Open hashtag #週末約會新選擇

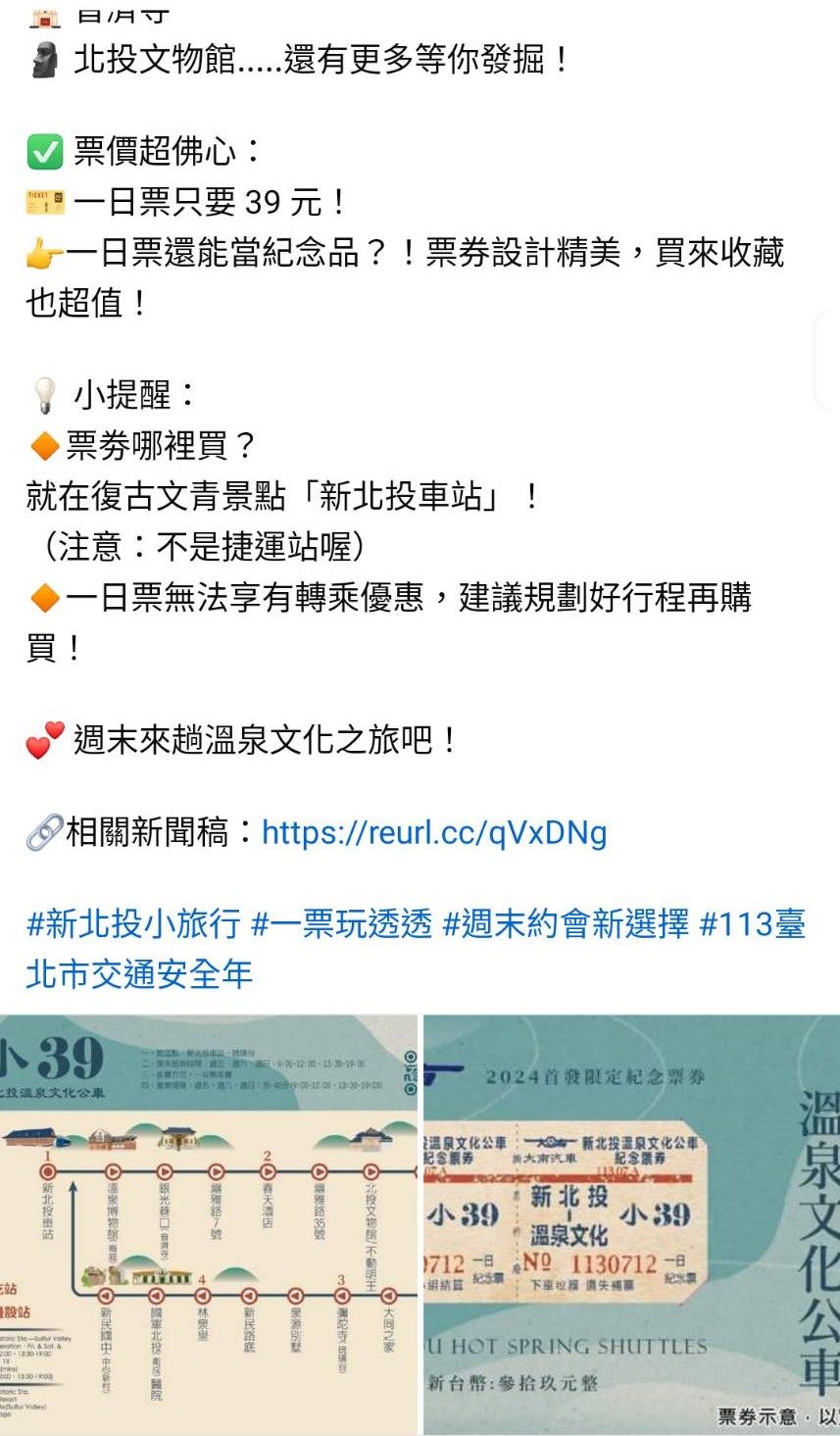pyautogui.click(x=566, y=923)
